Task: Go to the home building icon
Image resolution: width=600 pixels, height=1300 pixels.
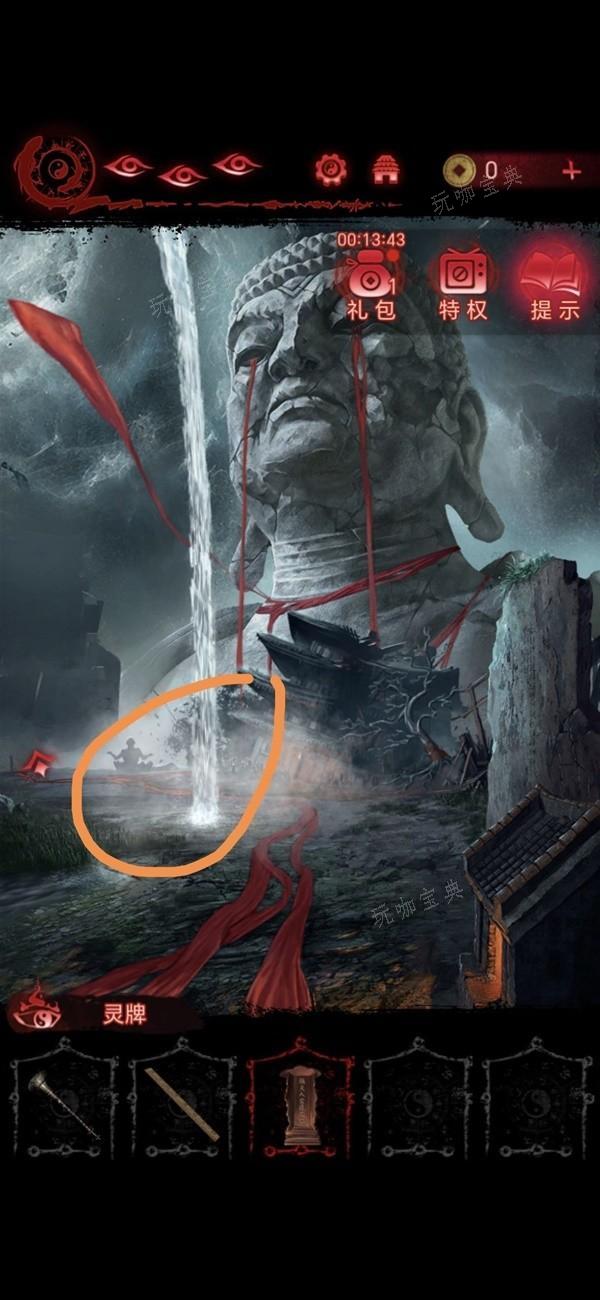Action: [386, 170]
